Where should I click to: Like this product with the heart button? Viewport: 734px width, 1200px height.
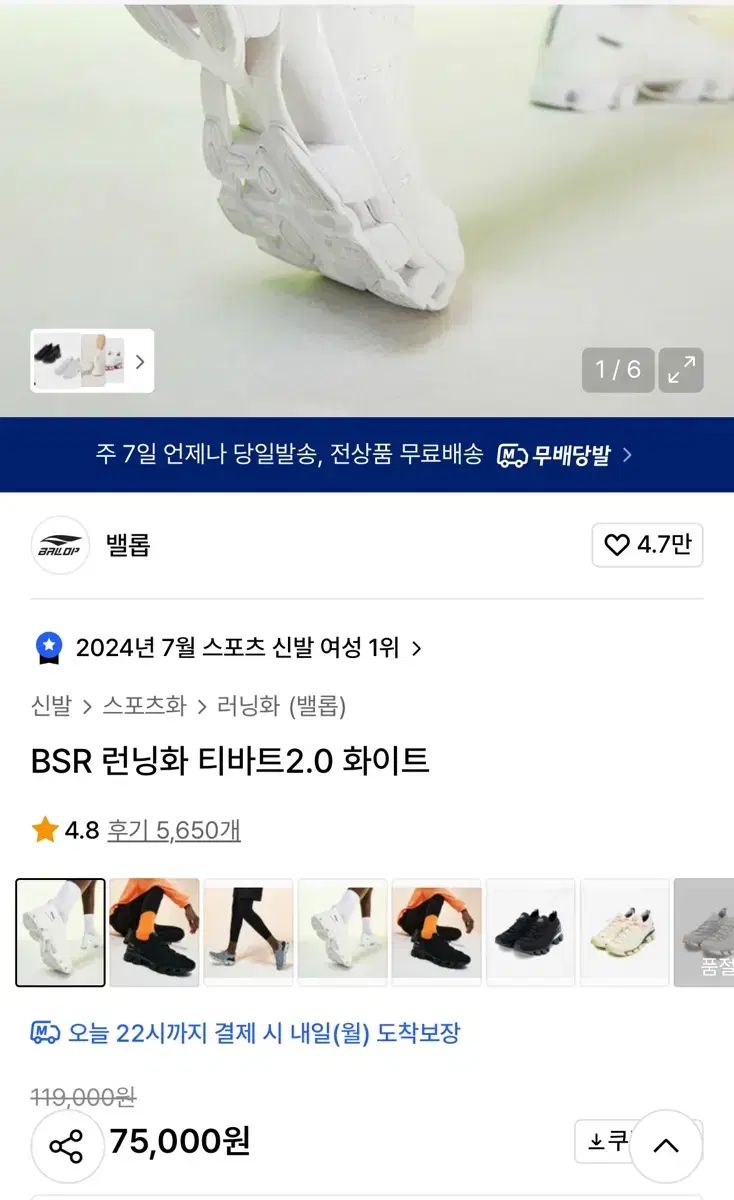[x=647, y=545]
